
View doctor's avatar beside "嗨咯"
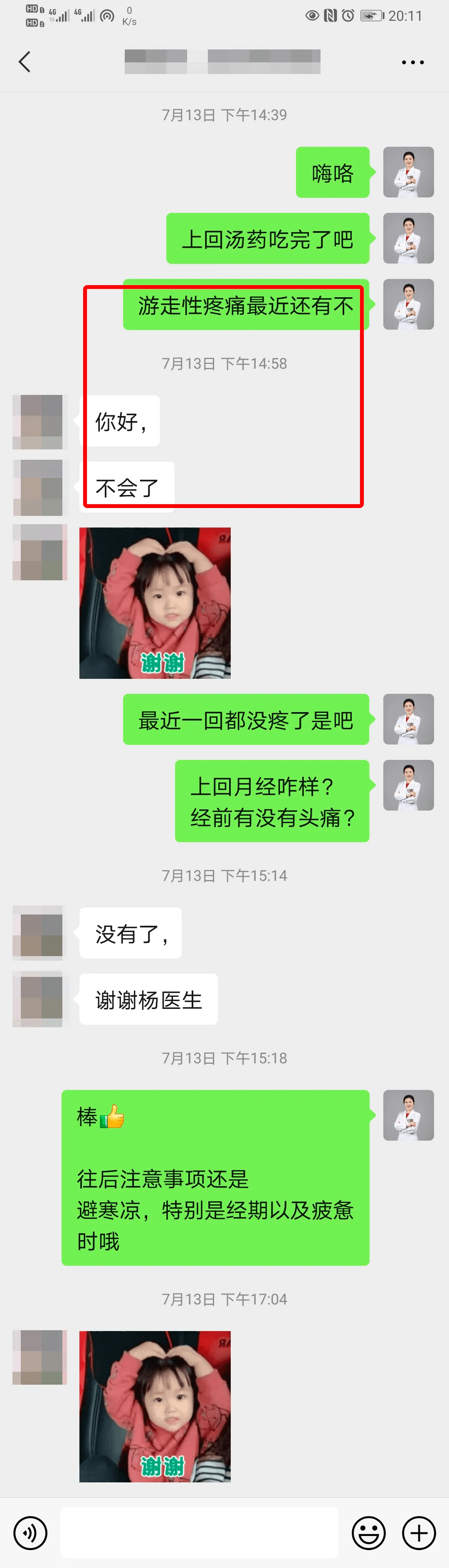click(x=408, y=172)
